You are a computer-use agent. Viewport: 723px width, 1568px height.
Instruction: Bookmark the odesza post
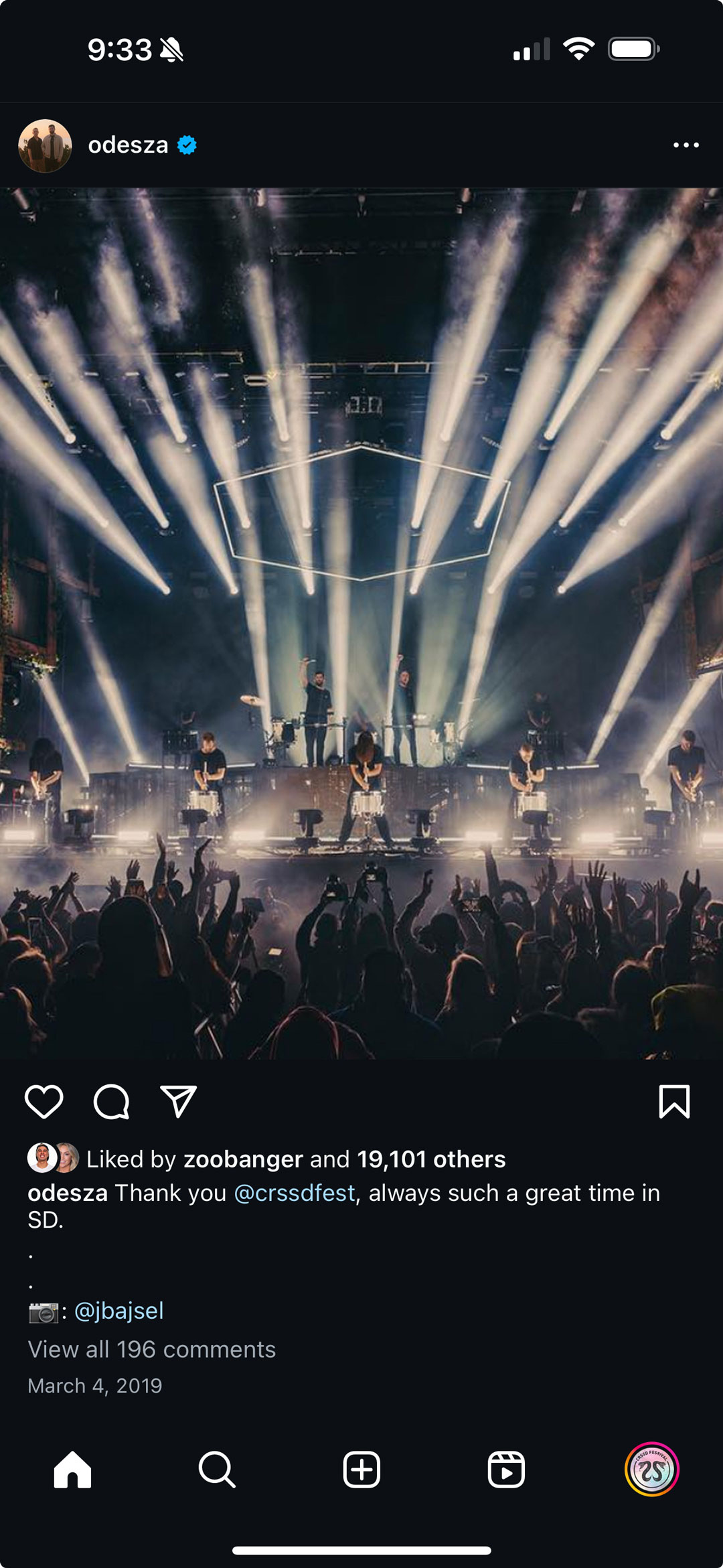pos(674,1102)
